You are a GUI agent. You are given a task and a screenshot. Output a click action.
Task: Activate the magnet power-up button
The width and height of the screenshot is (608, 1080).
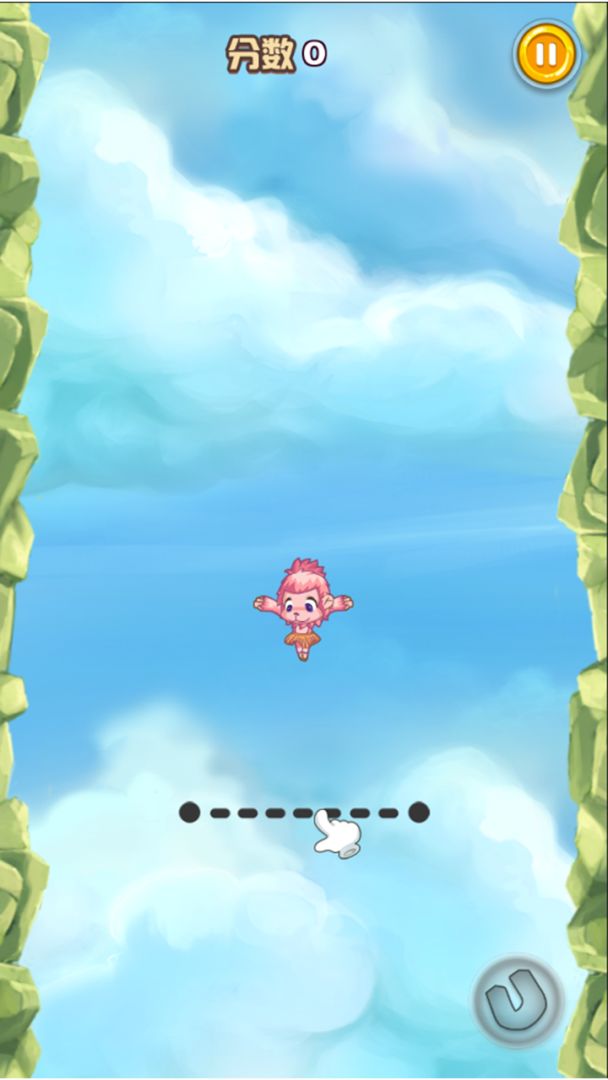point(517,1000)
